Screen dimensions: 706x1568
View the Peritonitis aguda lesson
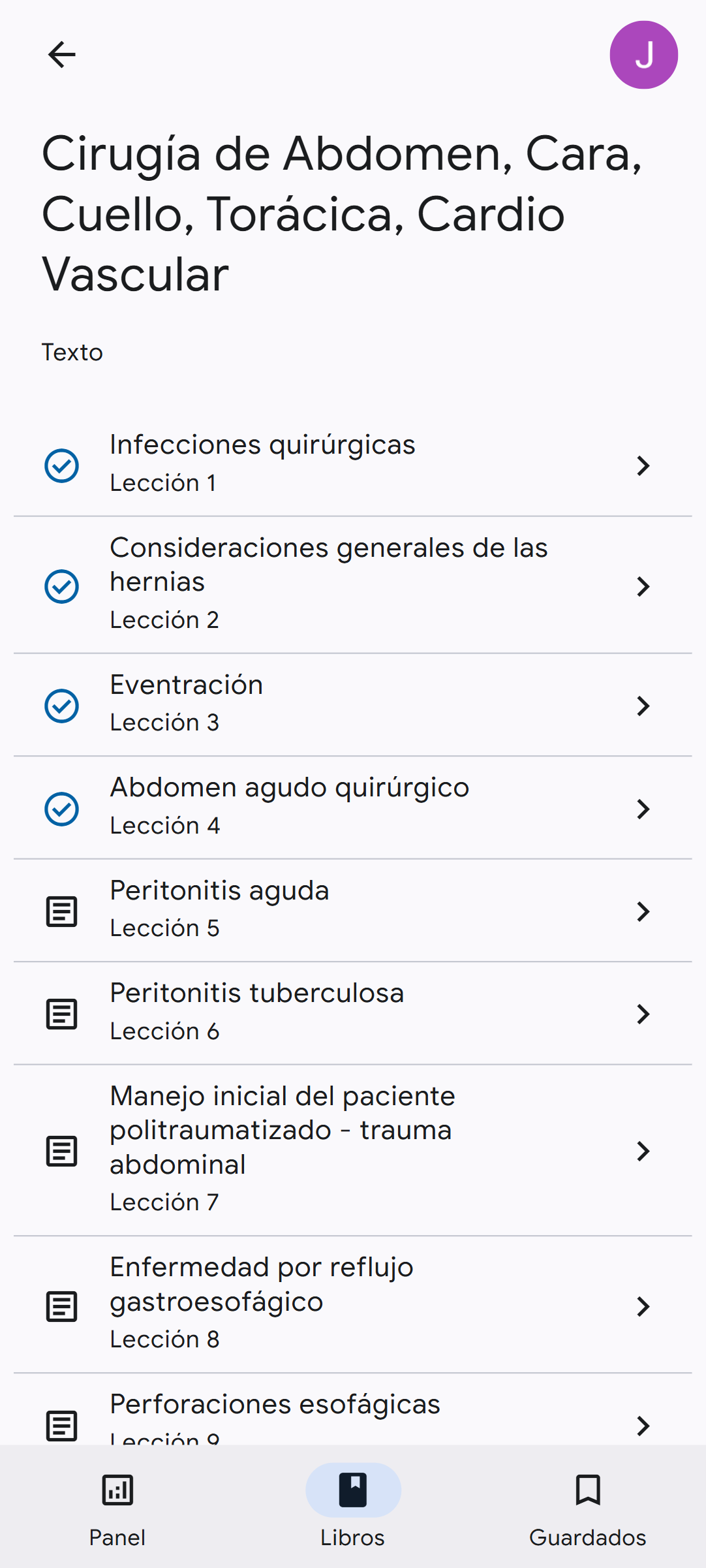pyautogui.click(x=352, y=910)
